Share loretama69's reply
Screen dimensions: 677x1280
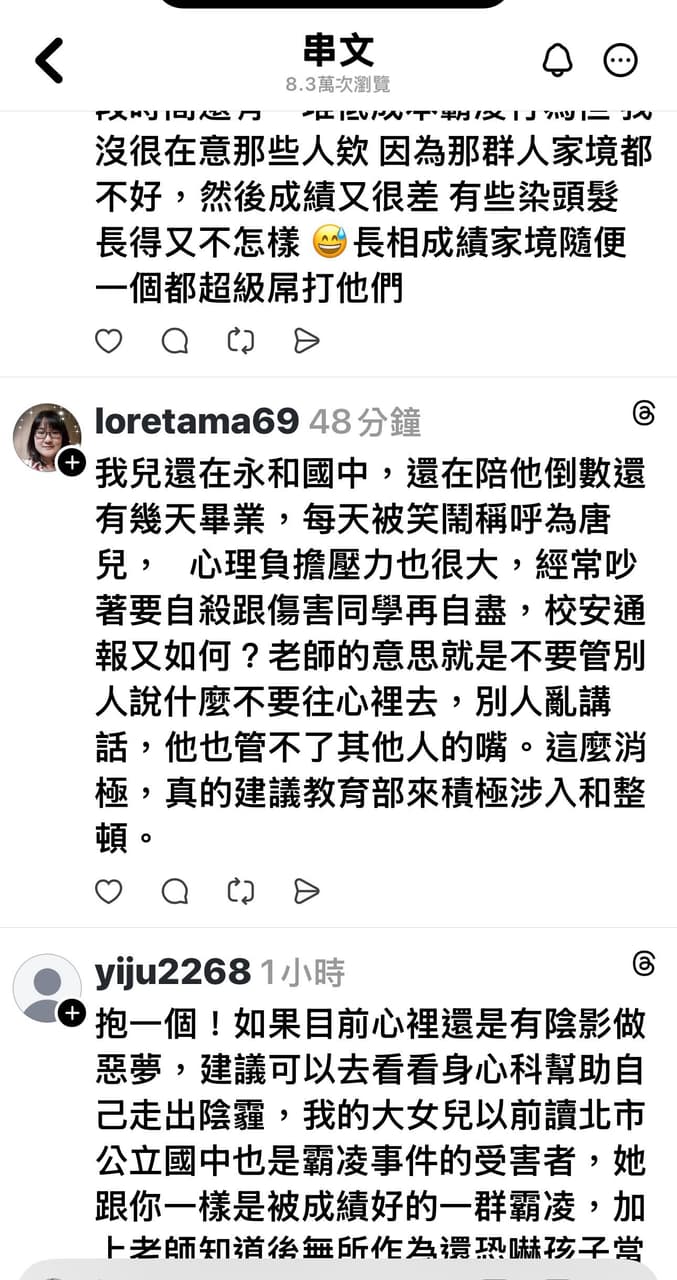pyautogui.click(x=306, y=890)
